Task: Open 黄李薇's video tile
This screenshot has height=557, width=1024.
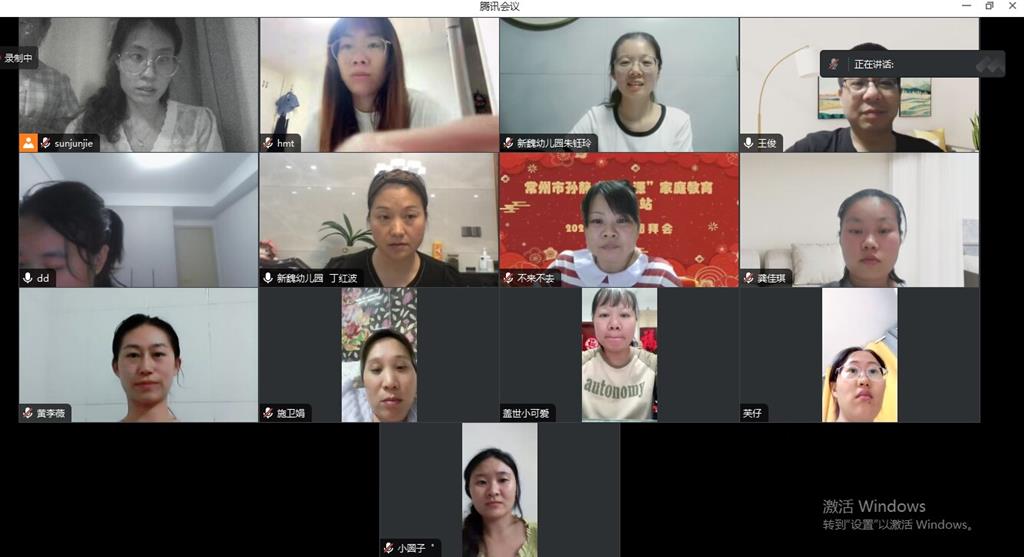Action: pyautogui.click(x=138, y=355)
